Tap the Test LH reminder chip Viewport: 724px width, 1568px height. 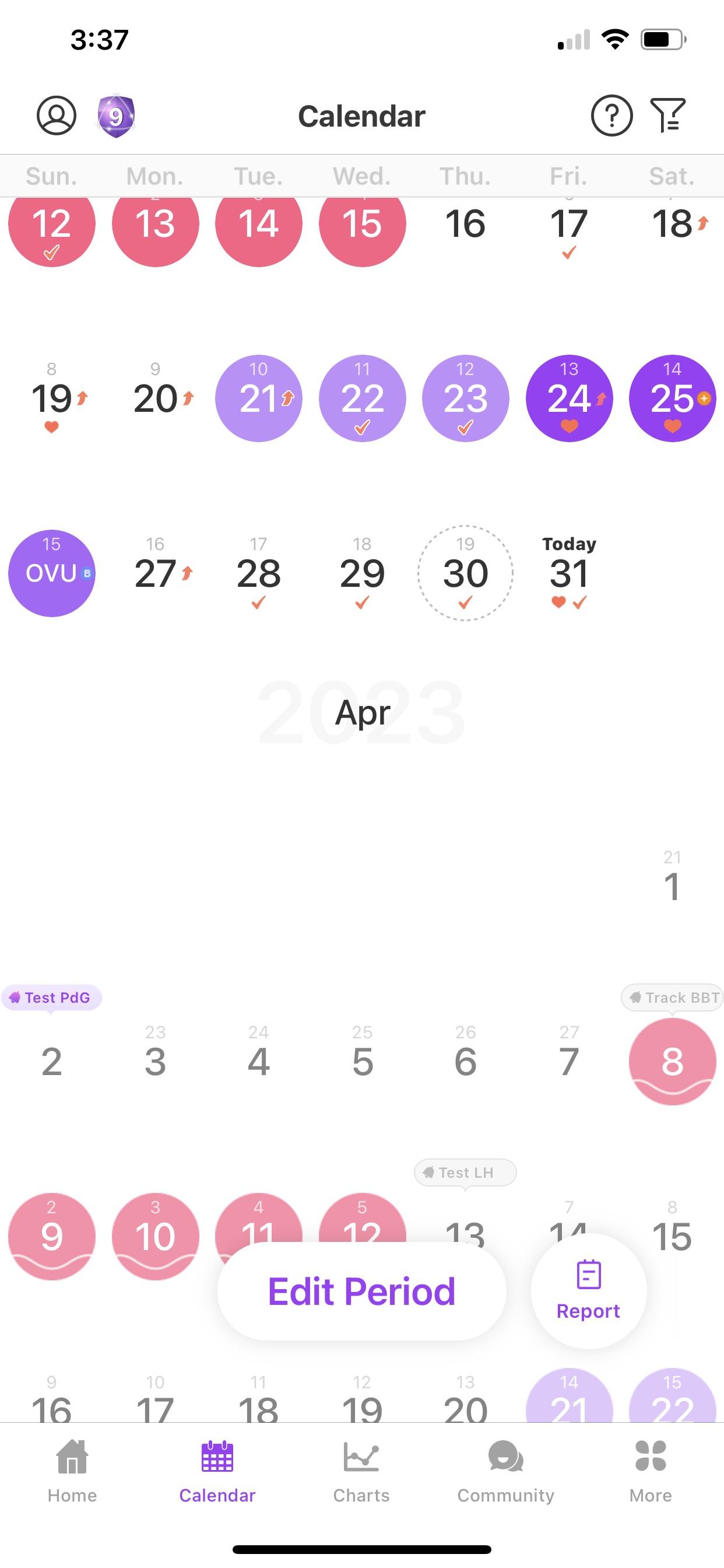point(465,1172)
